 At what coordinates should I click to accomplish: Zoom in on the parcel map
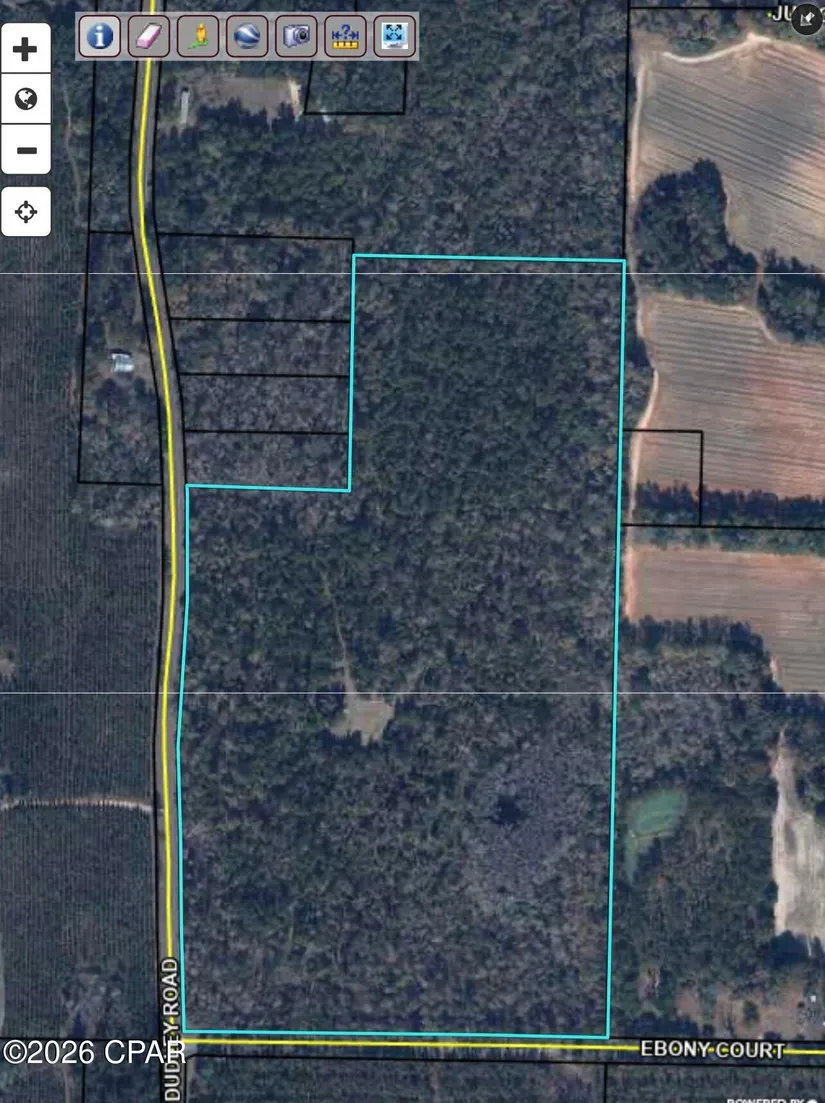point(26,49)
